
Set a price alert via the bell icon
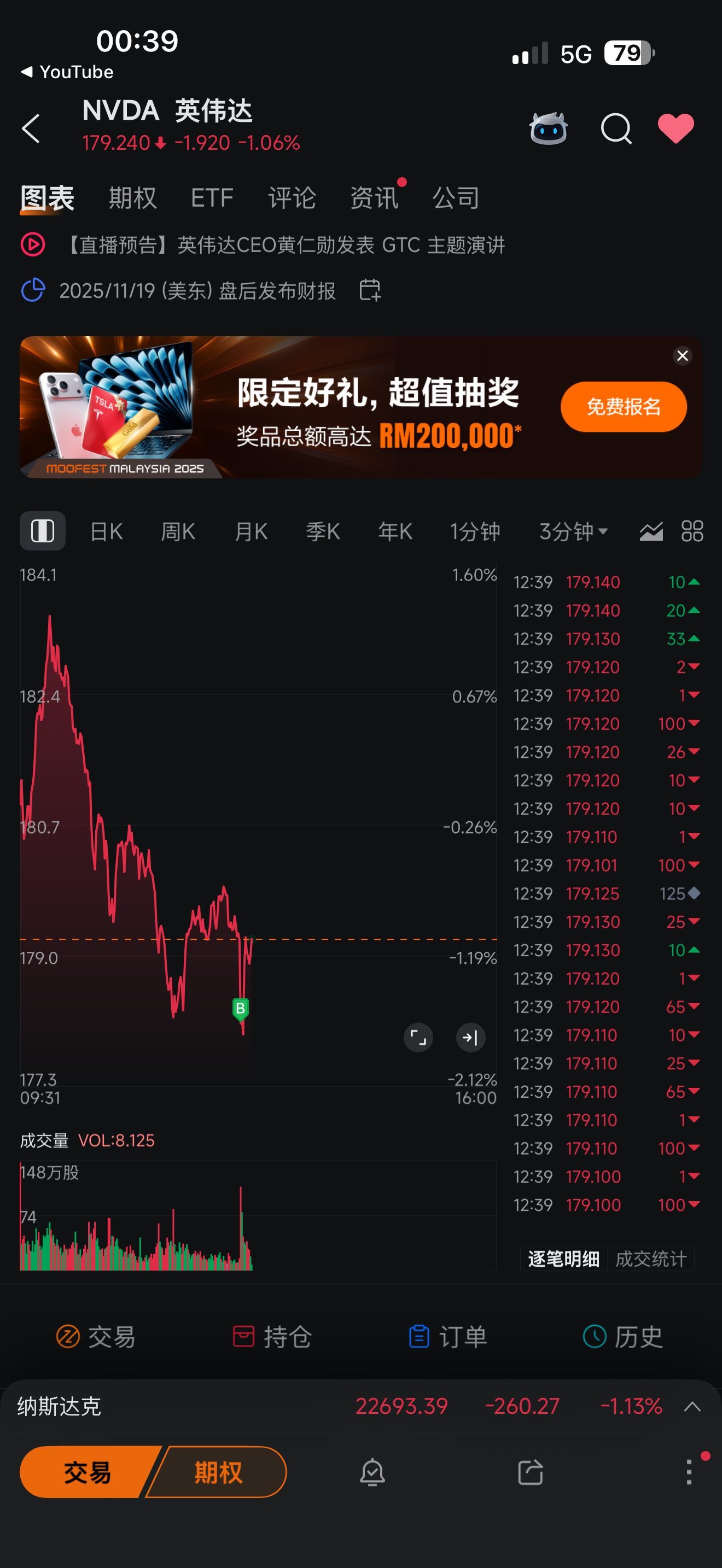(x=372, y=1472)
